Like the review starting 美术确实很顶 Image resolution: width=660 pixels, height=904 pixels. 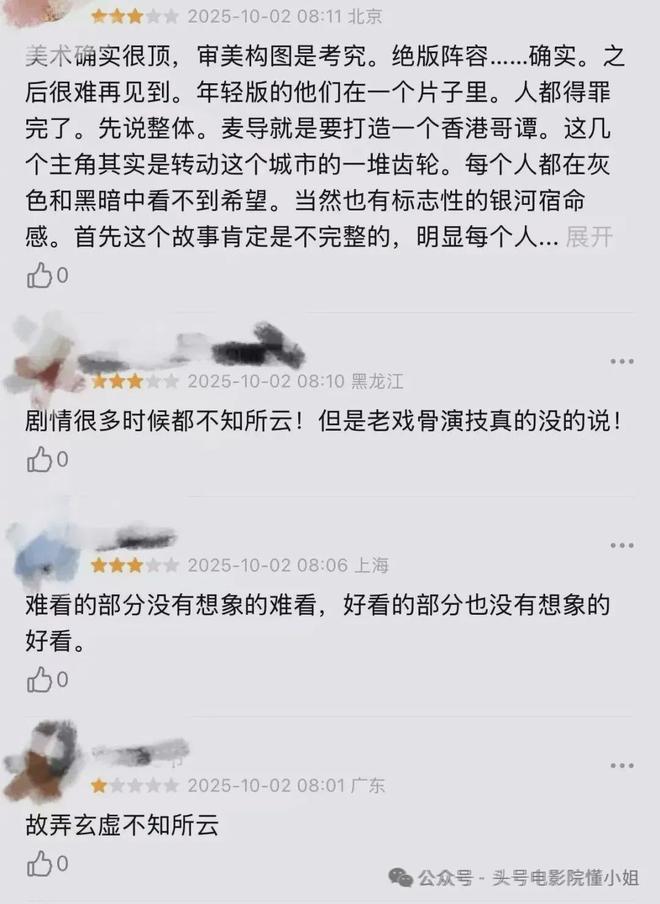[40, 276]
